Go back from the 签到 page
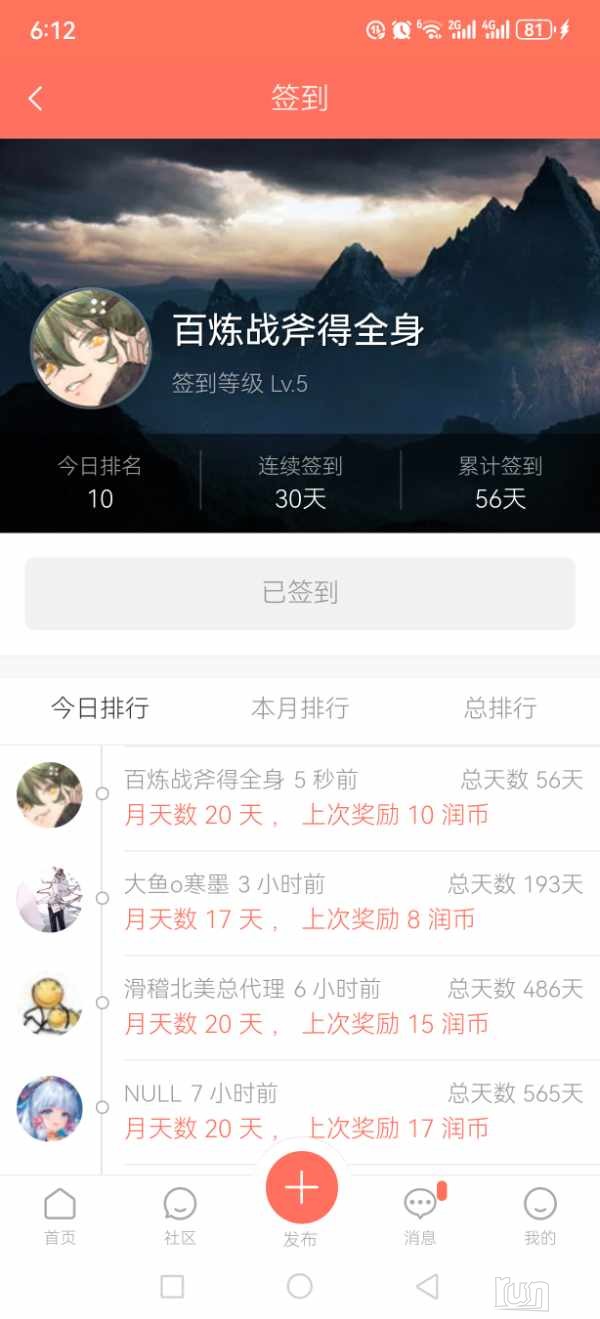 pyautogui.click(x=36, y=98)
